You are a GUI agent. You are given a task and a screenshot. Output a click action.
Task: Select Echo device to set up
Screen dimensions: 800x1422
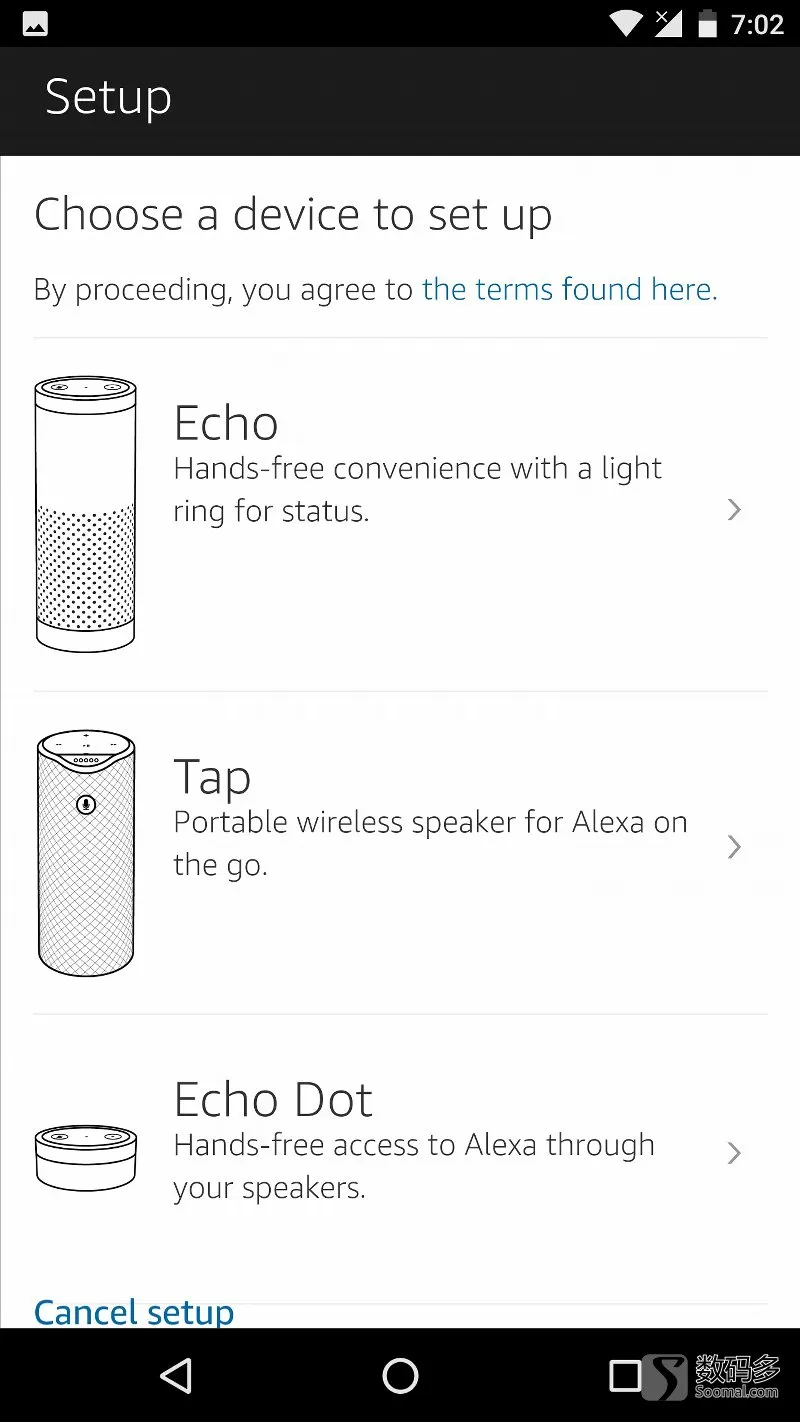(x=400, y=510)
